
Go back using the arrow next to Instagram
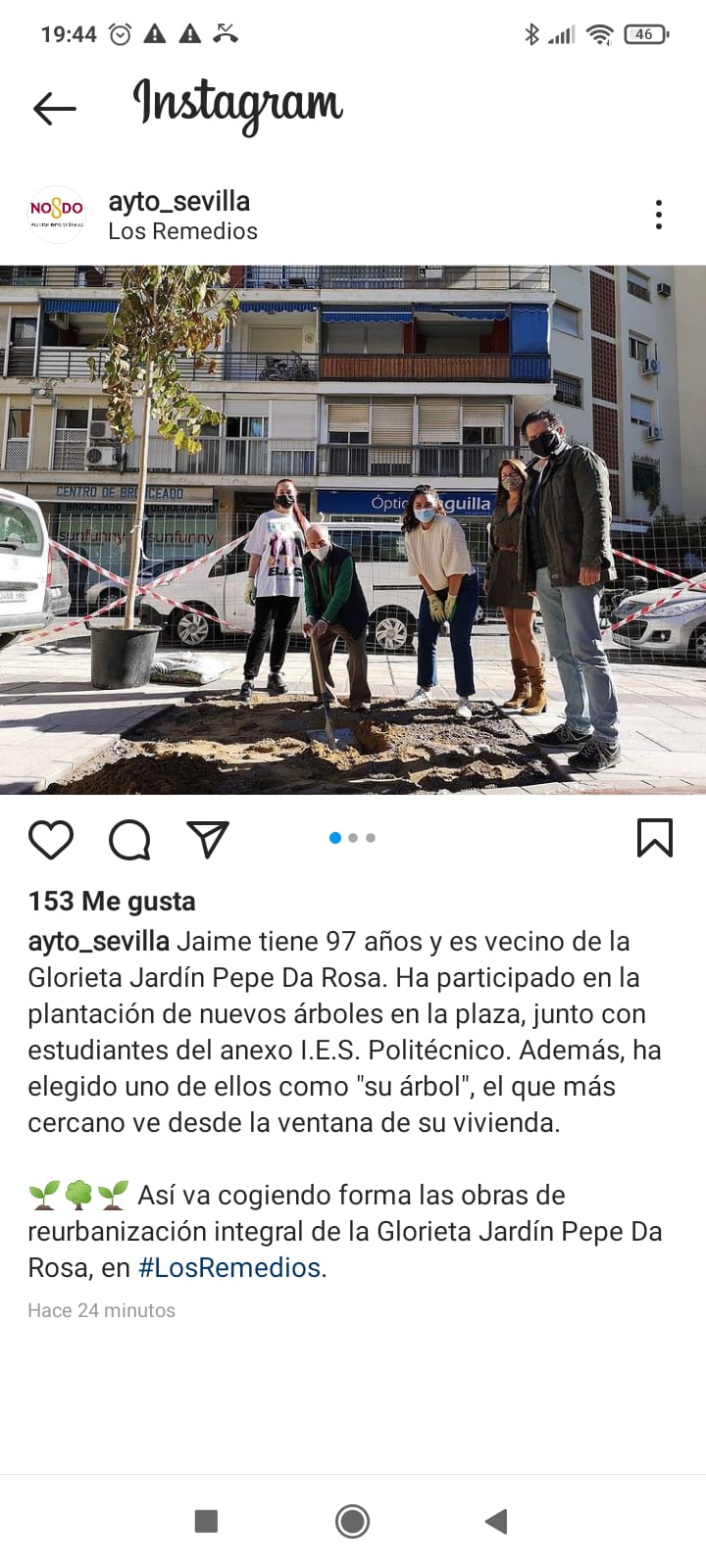(x=54, y=108)
